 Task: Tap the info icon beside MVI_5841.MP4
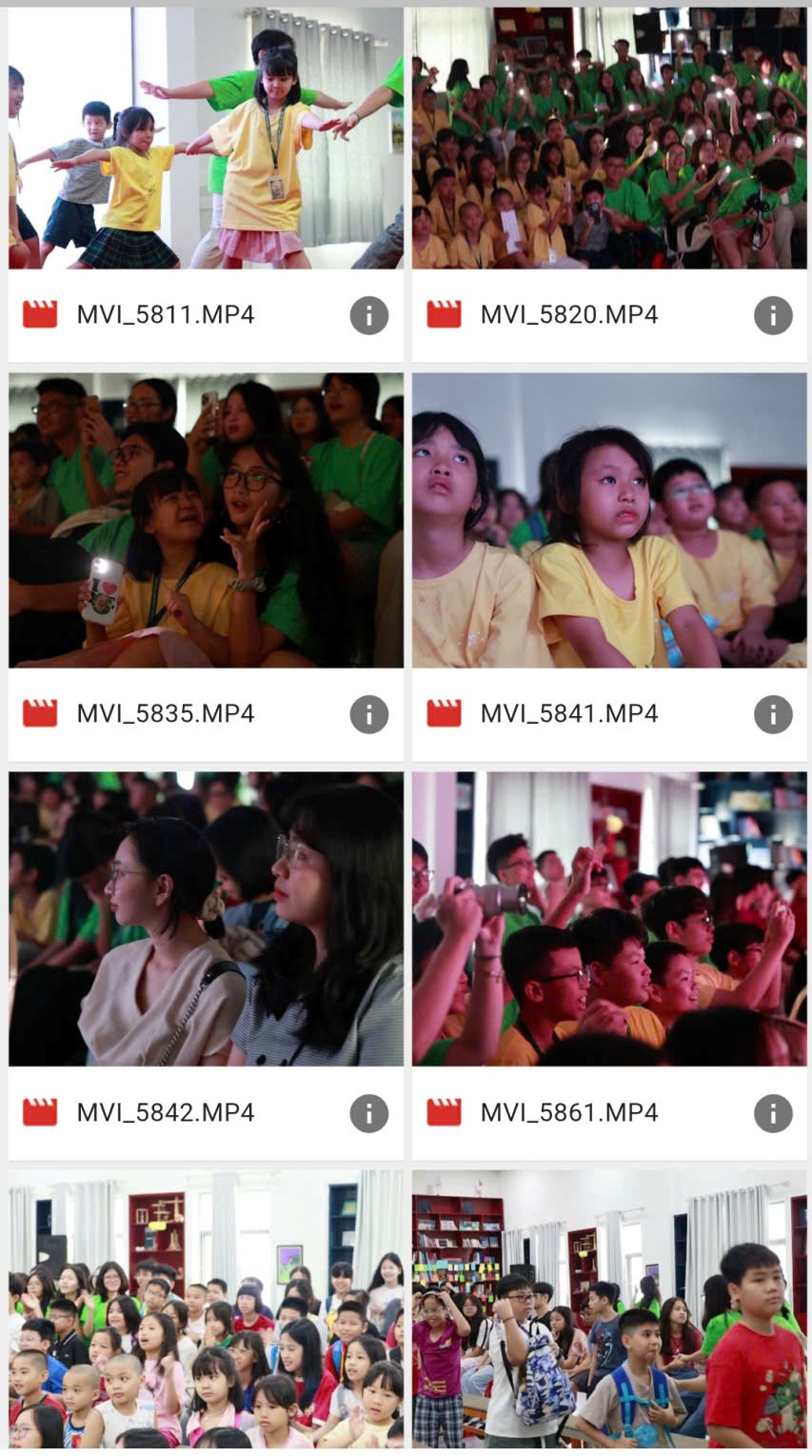773,714
